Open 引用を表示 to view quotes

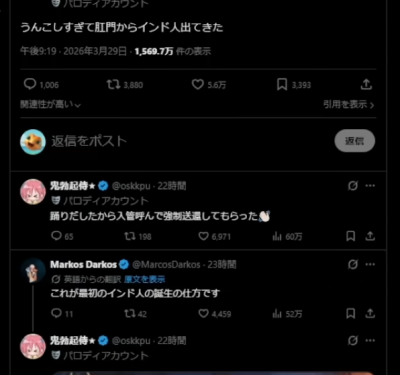pos(348,104)
